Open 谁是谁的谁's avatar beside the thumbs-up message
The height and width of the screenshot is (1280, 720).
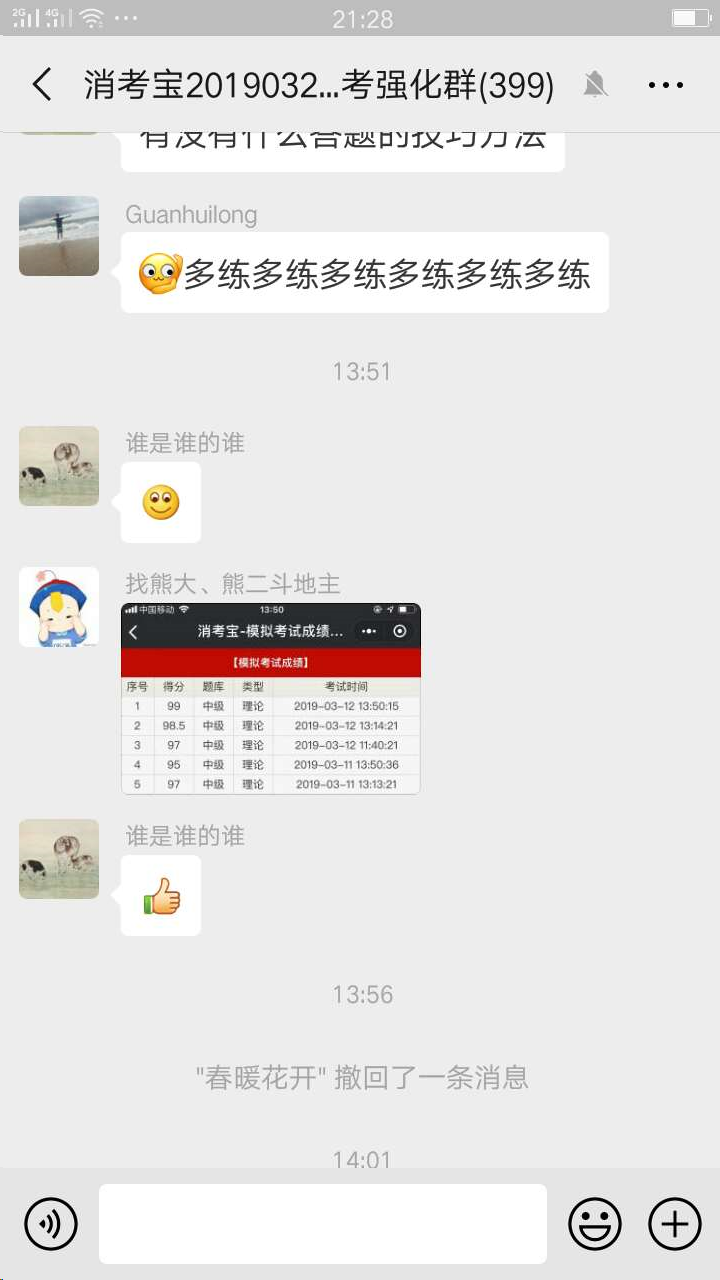tap(59, 859)
